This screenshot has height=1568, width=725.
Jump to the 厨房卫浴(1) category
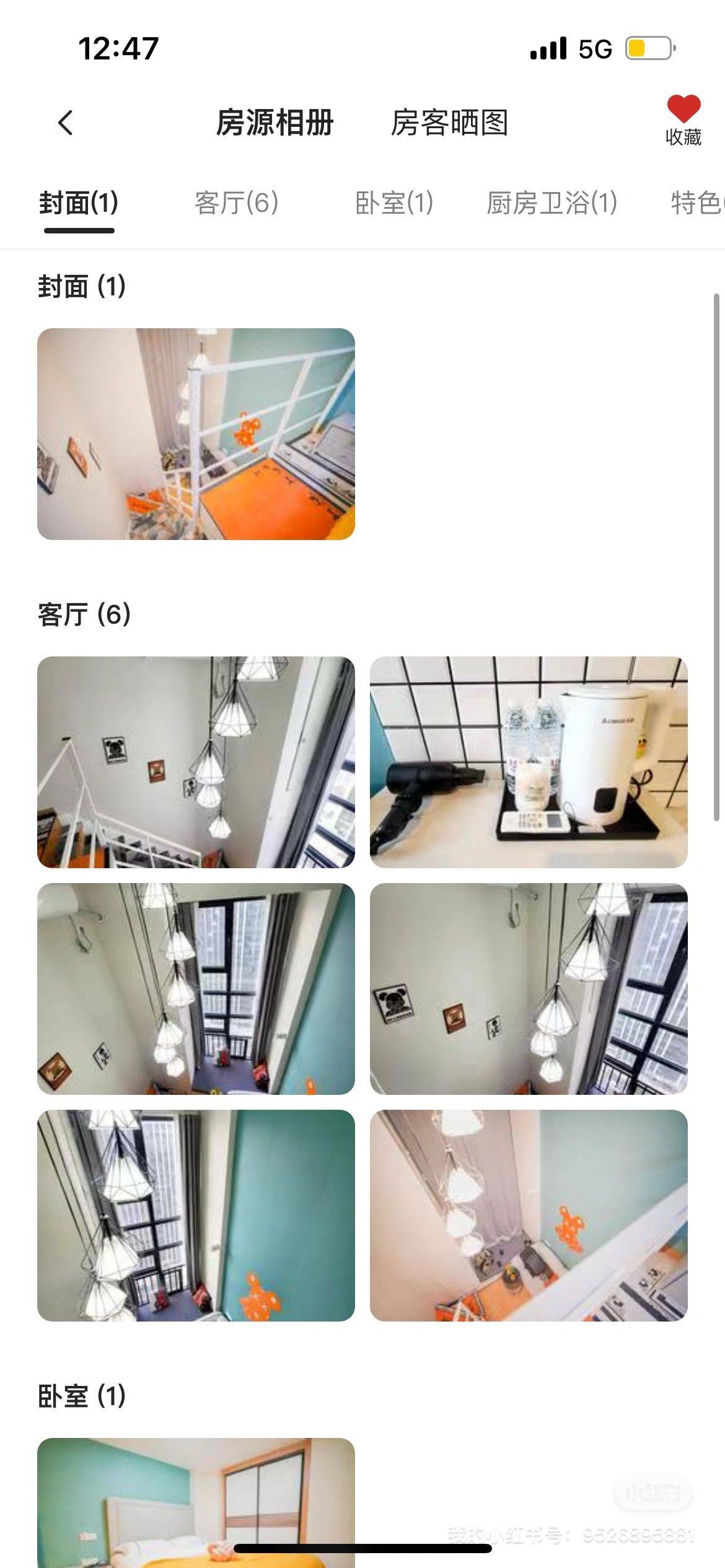(x=552, y=203)
